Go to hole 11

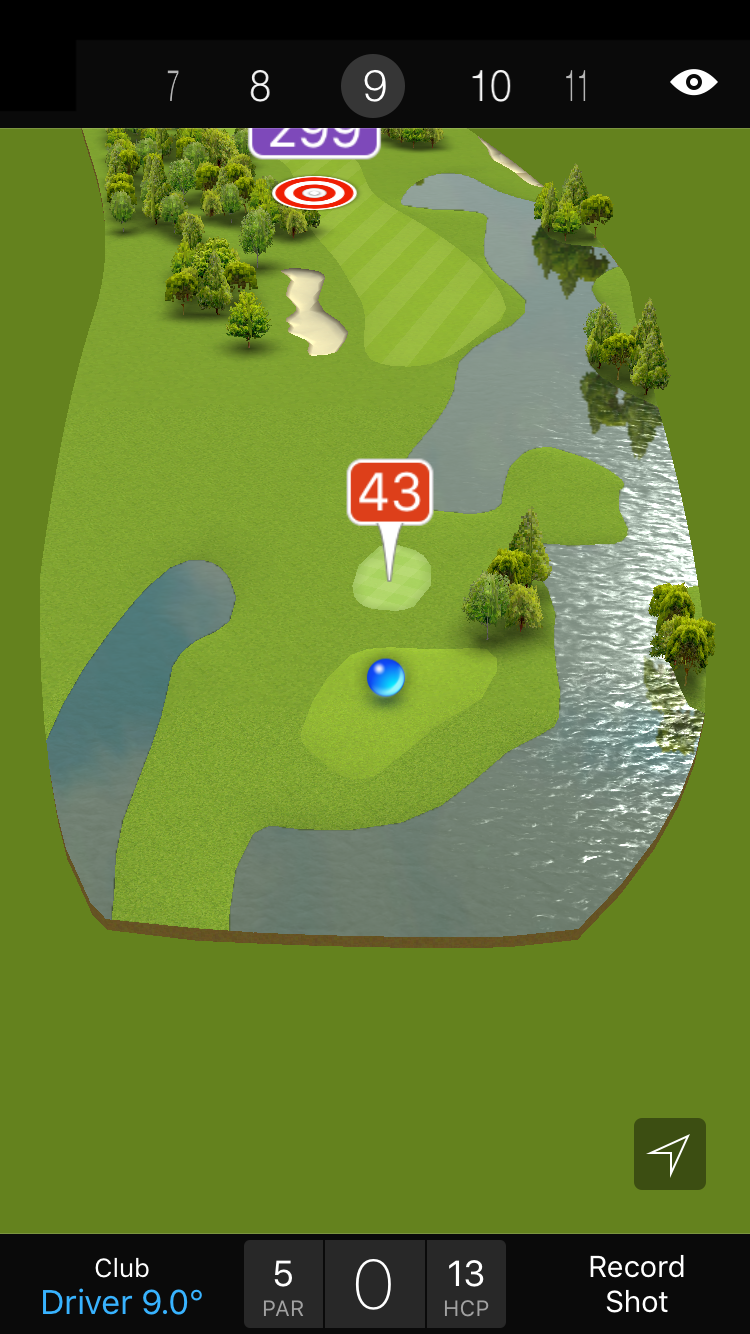[576, 87]
